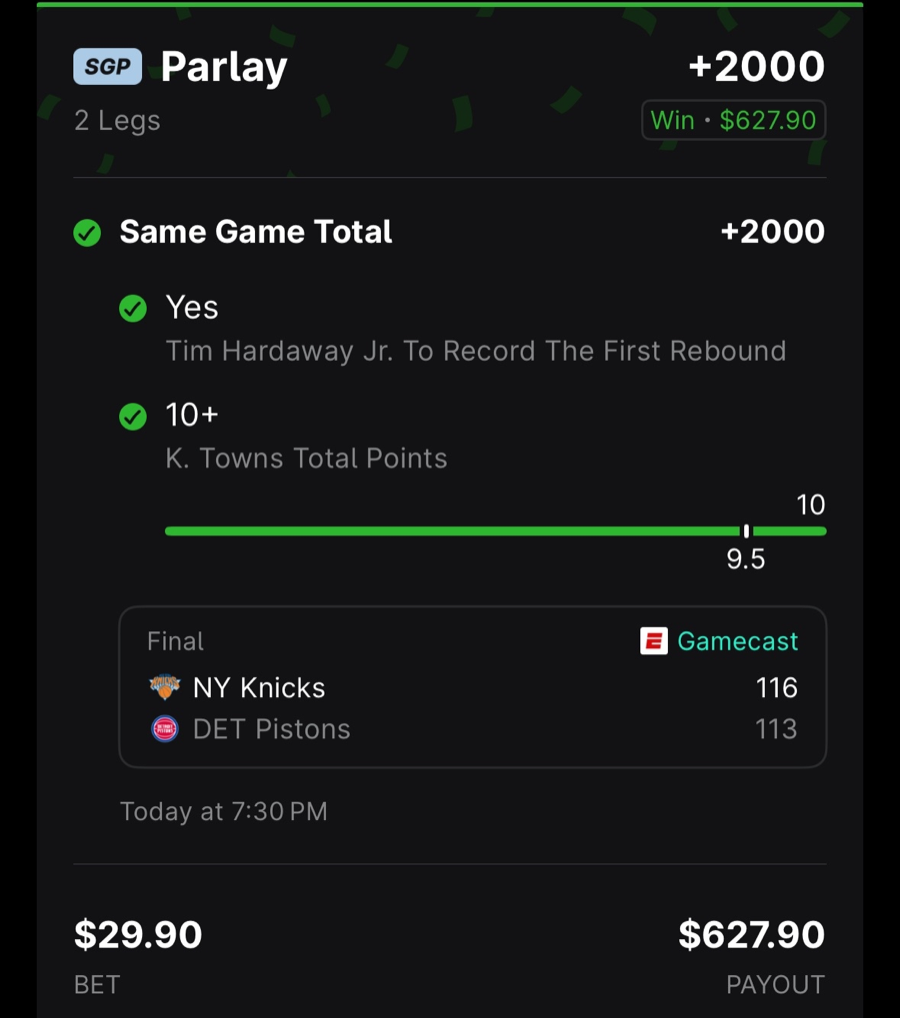Select the NY Knicks team logo
Image resolution: width=900 pixels, height=1018 pixels.
click(x=163, y=687)
